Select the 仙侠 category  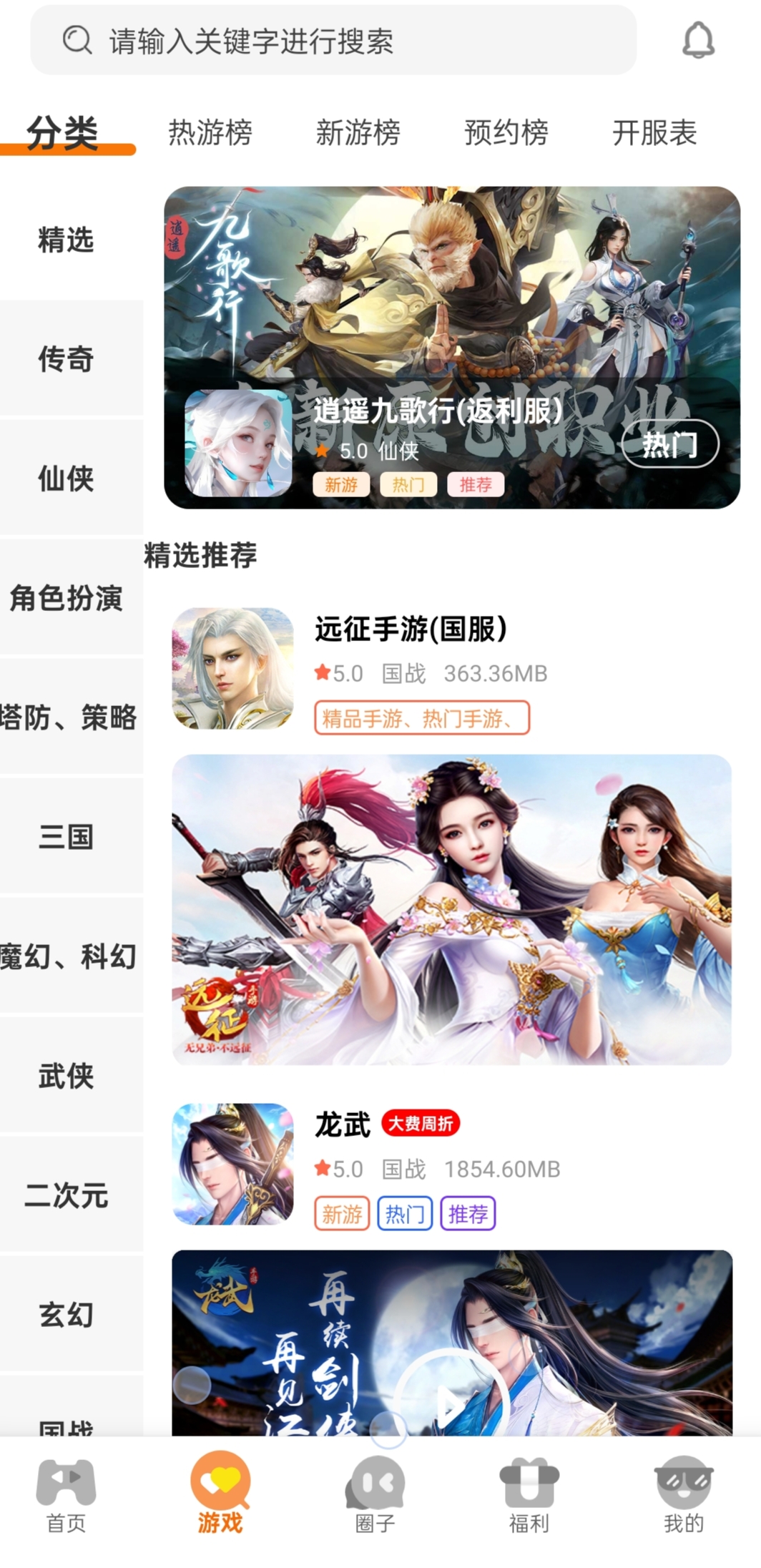[67, 479]
